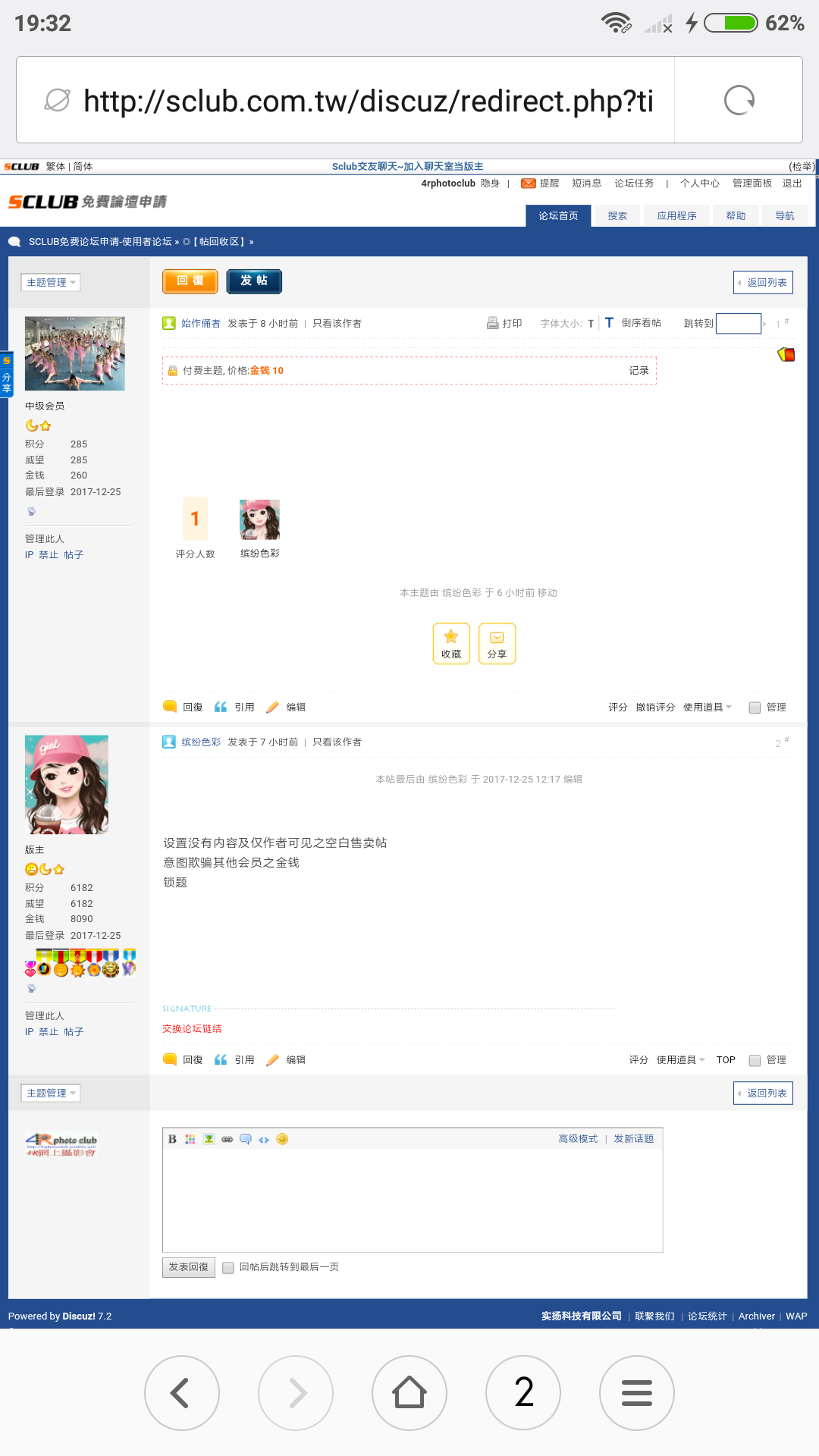Tap the blue 发帖 new post button
Viewport: 819px width, 1456px height.
pyautogui.click(x=254, y=281)
